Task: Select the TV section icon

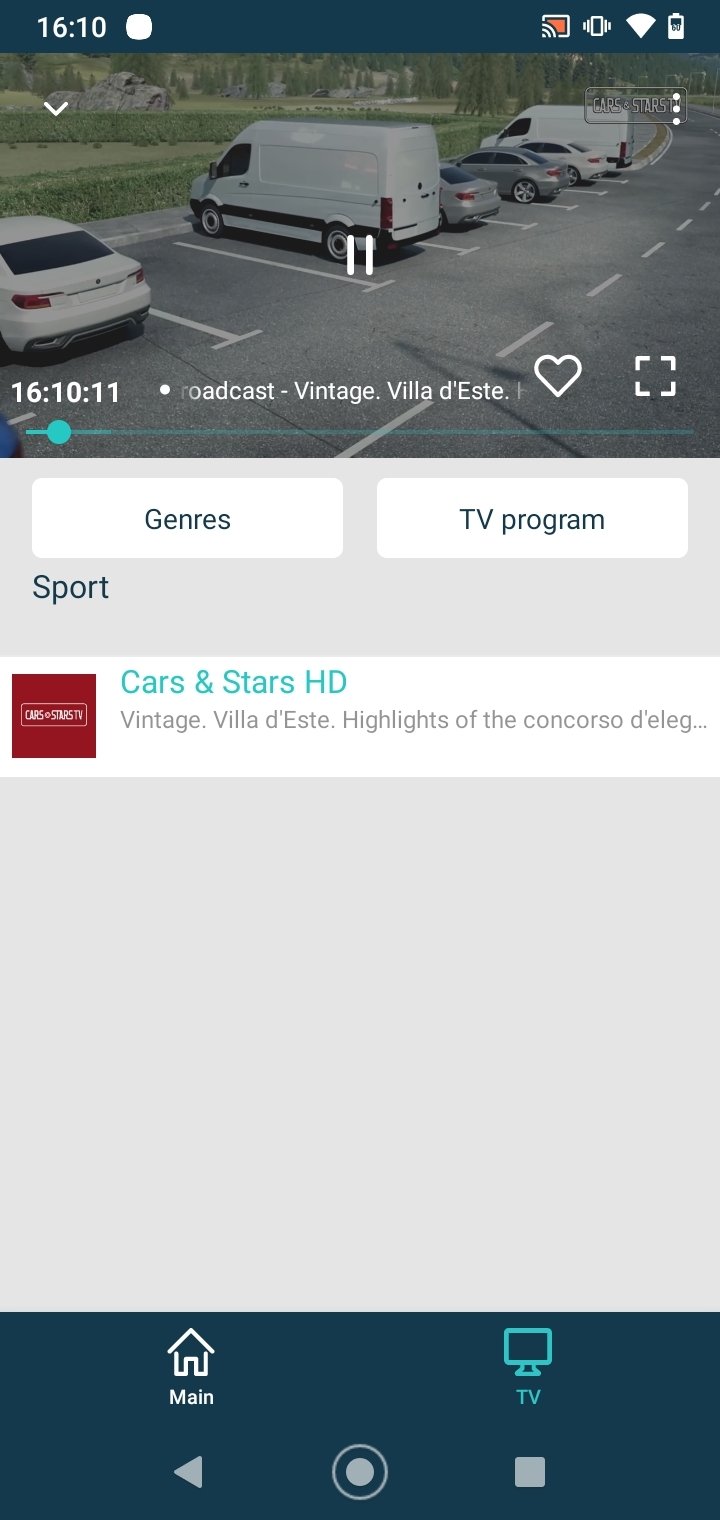Action: (528, 1350)
